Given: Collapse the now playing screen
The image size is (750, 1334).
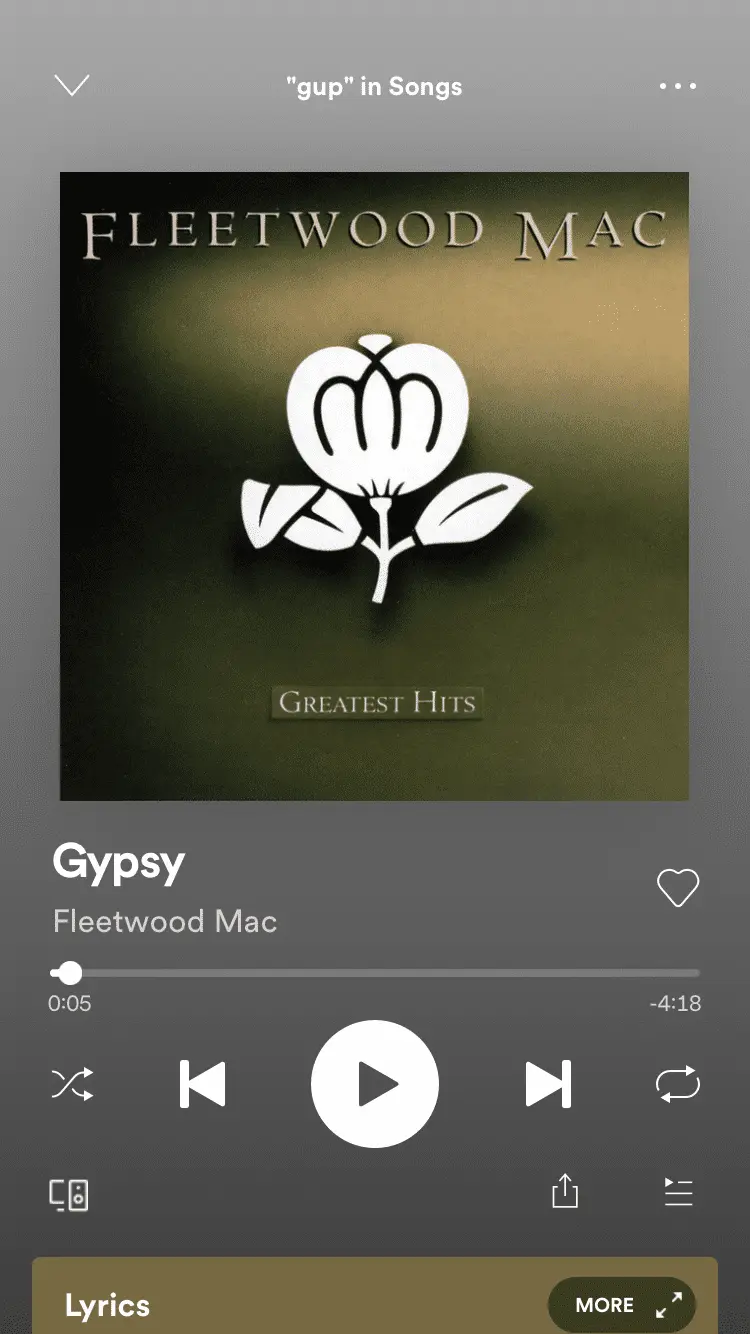Looking at the screenshot, I should 72,86.
